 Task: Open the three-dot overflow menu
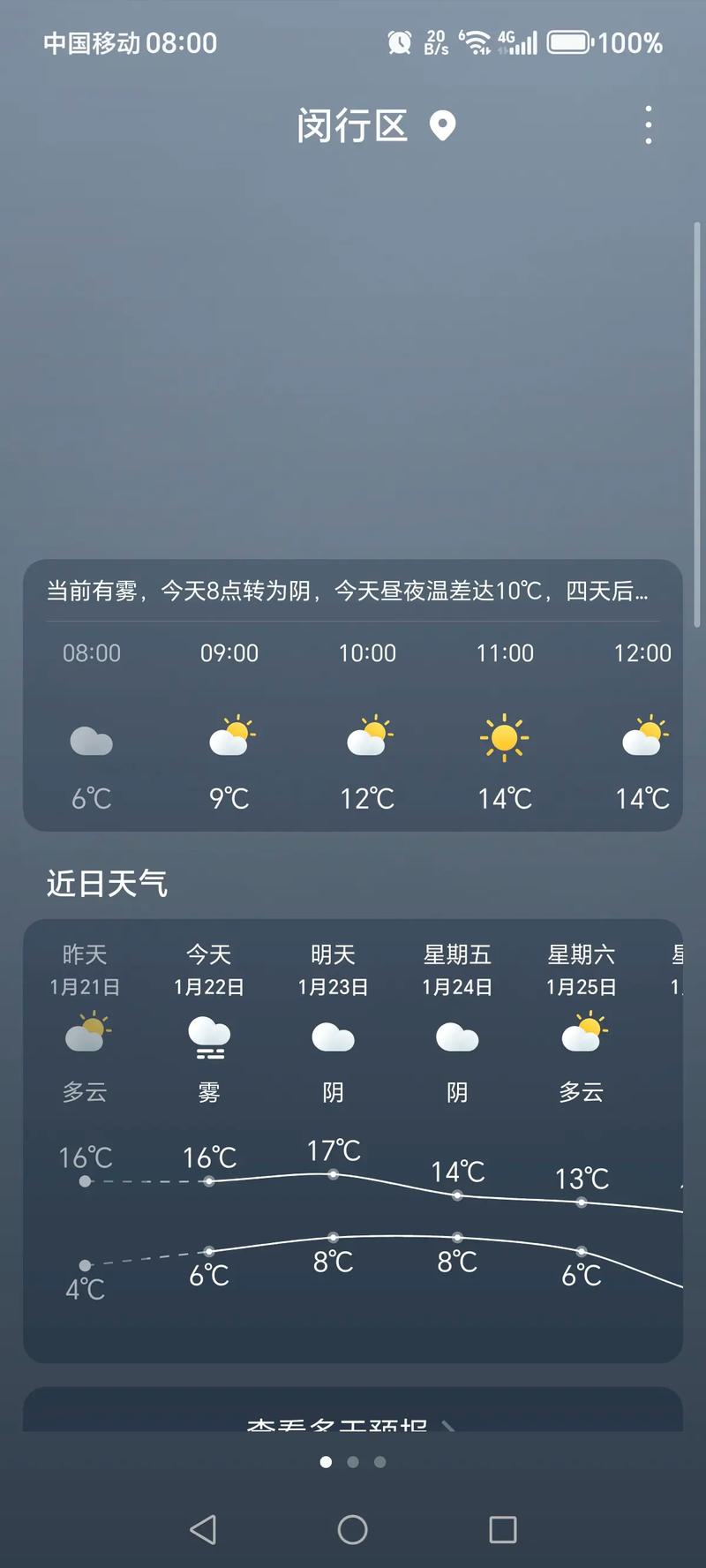(x=648, y=126)
